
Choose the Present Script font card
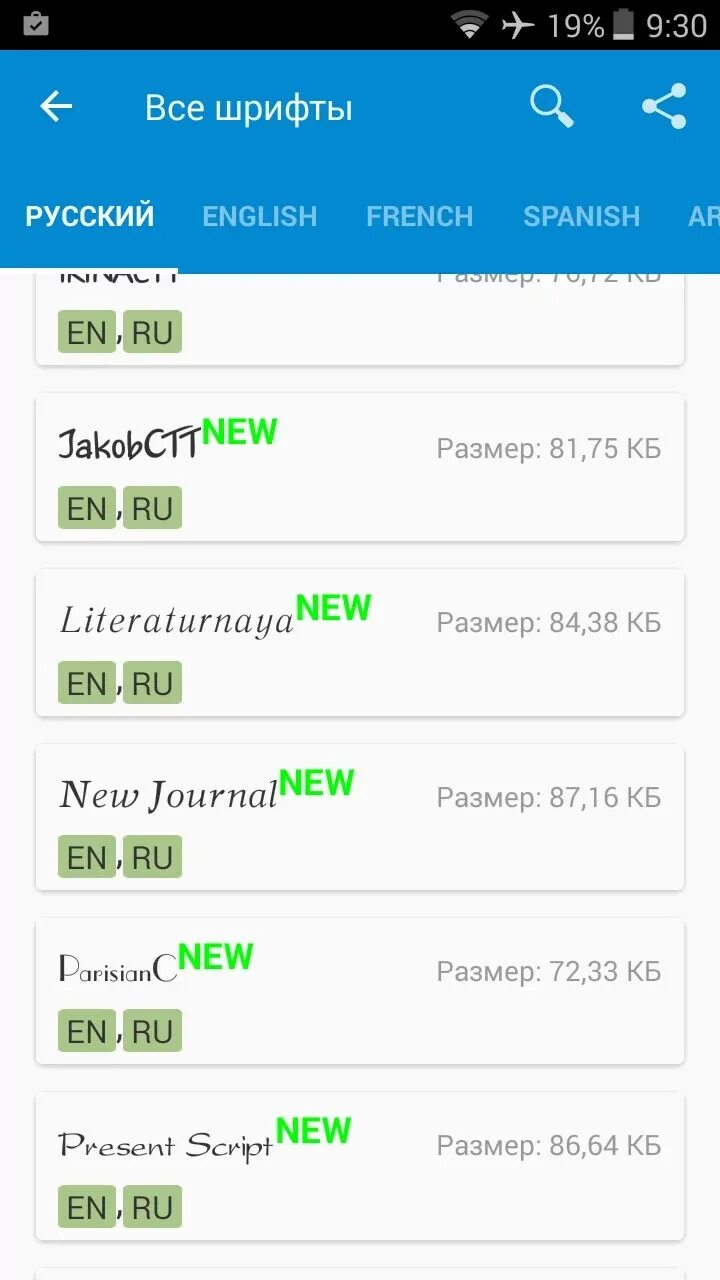pos(360,1165)
